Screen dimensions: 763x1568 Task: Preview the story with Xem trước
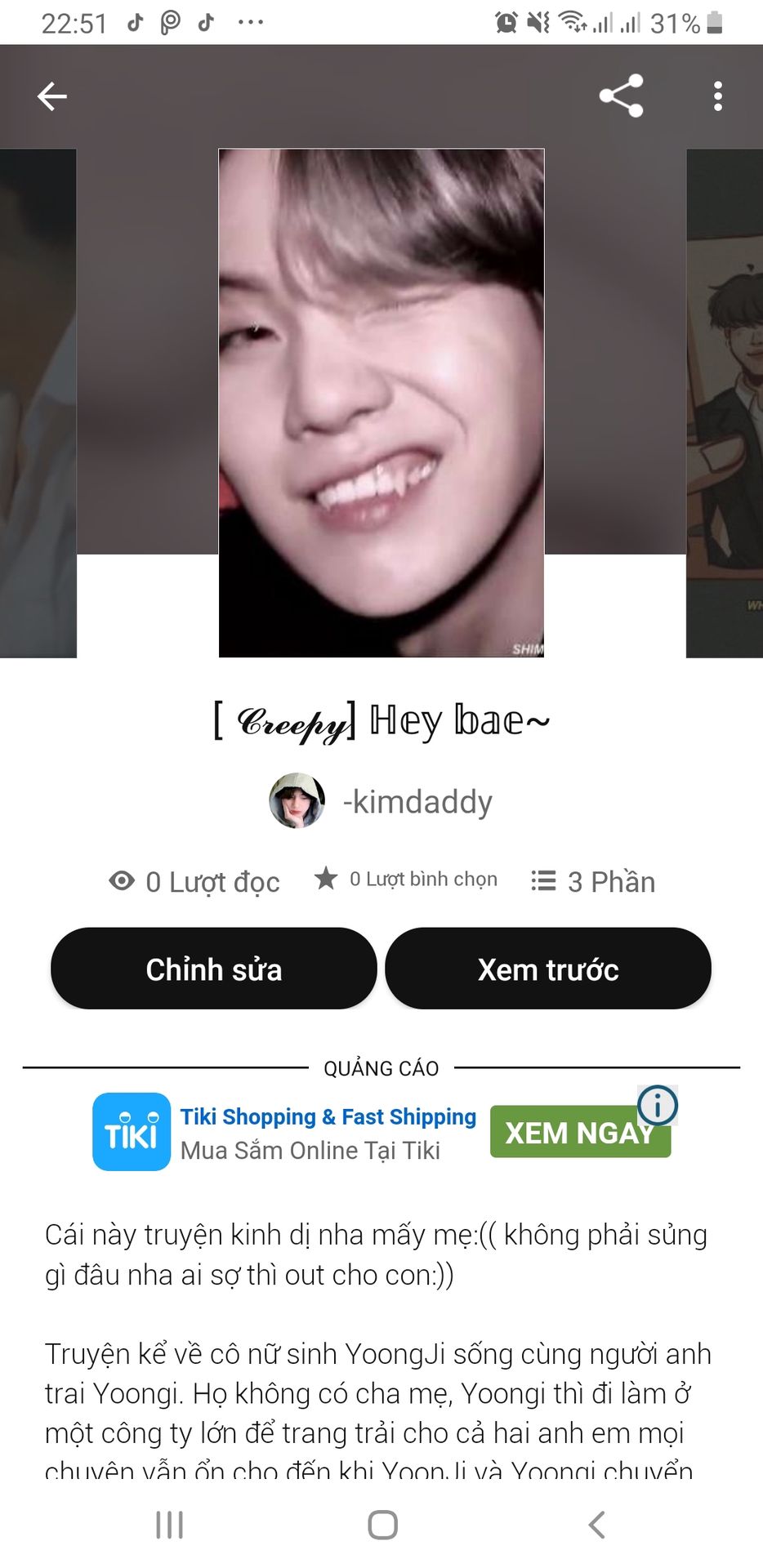tap(548, 969)
